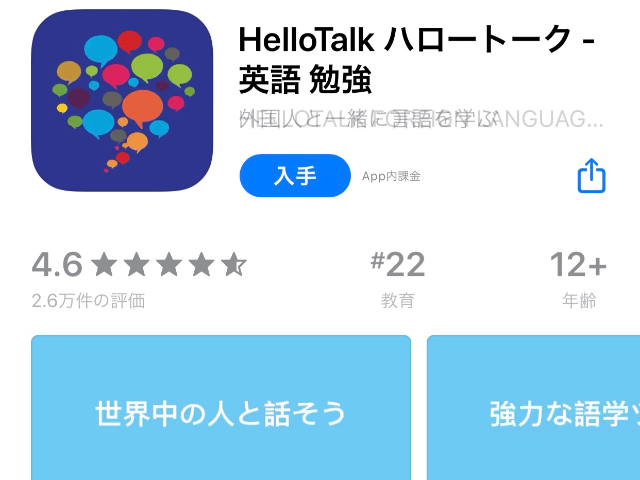Image resolution: width=640 pixels, height=480 pixels.
Task: Open the #22 教育 category ranking
Action: click(x=397, y=276)
